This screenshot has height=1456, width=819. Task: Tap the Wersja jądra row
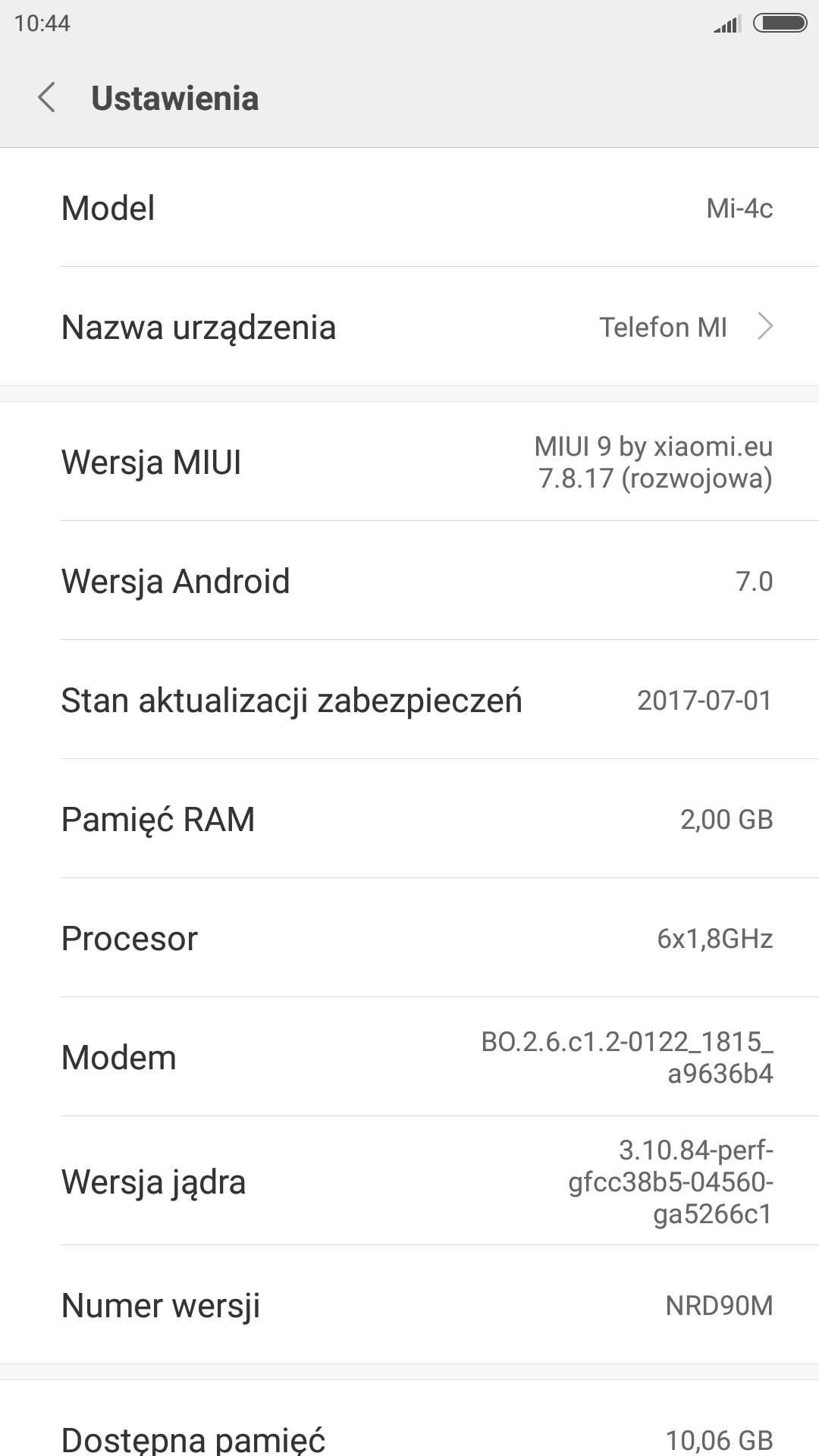[x=409, y=1181]
